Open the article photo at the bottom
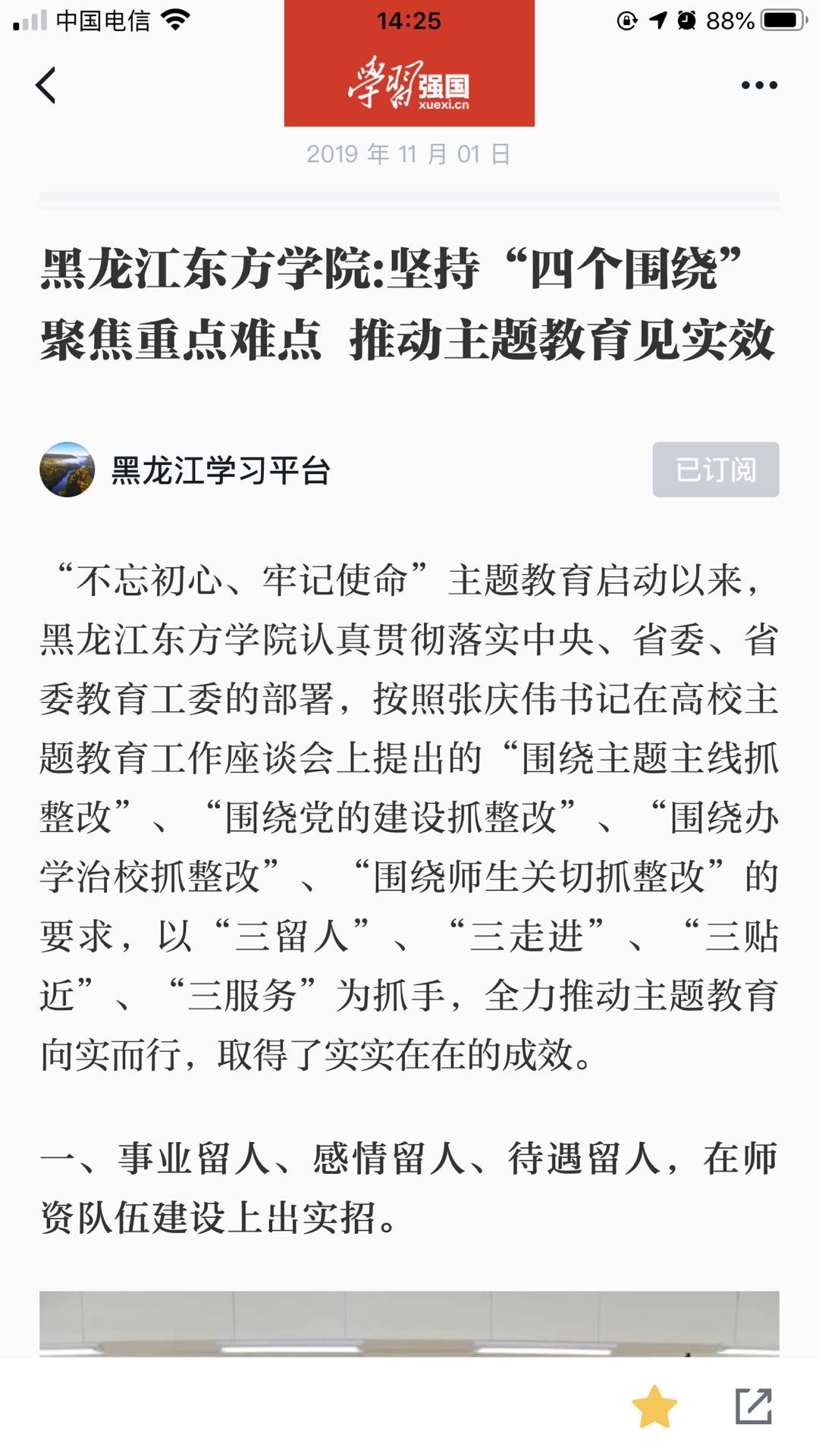819x1456 pixels. (409, 1324)
